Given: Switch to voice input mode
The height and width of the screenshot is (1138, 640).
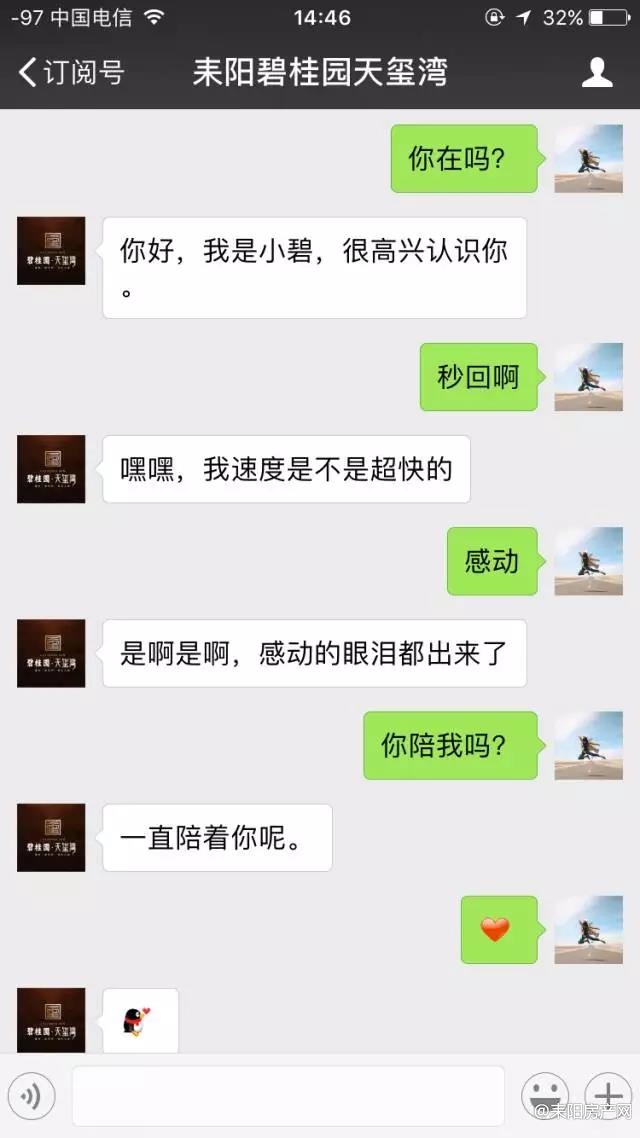Looking at the screenshot, I should click(x=32, y=1097).
